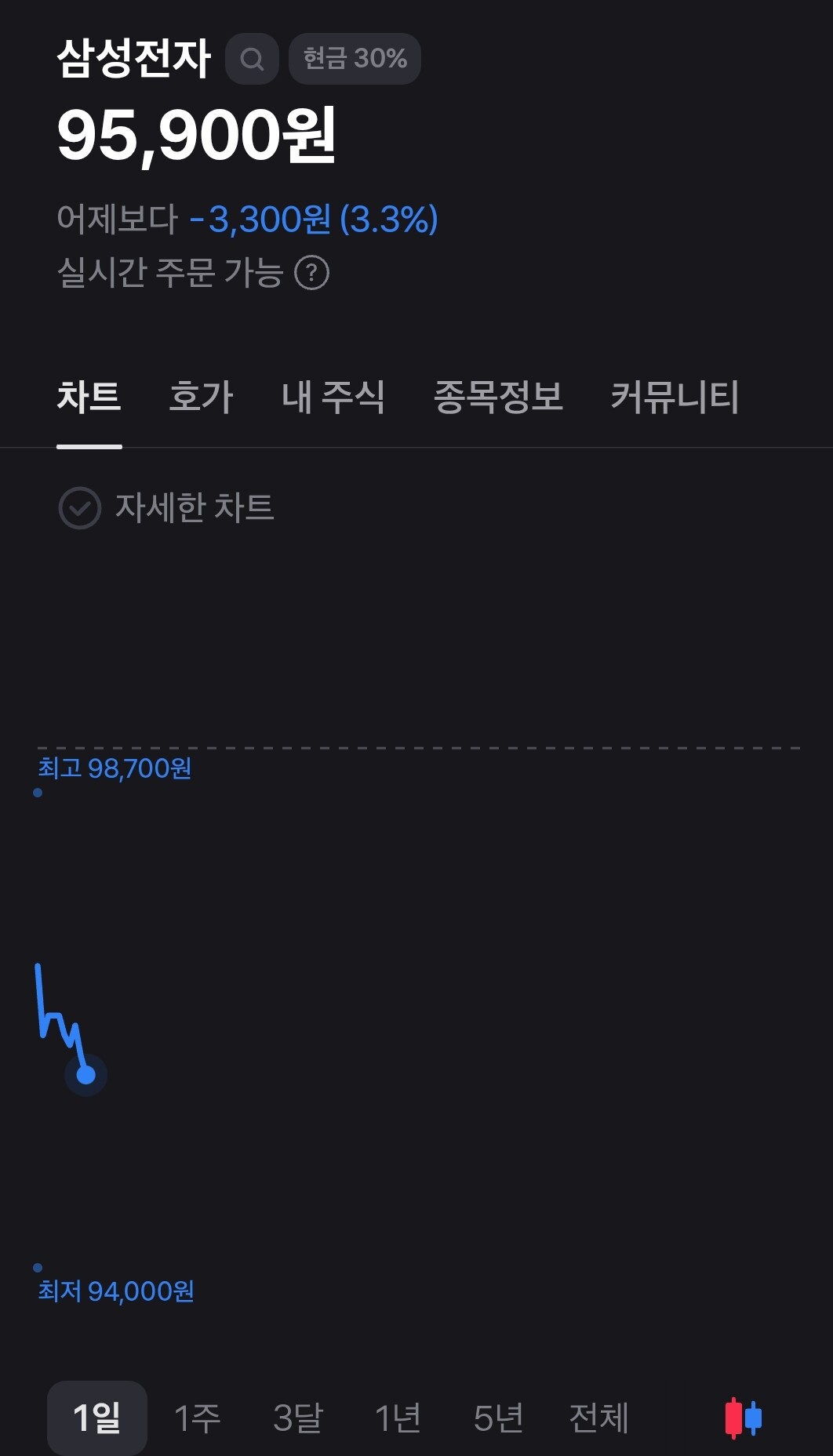Image resolution: width=833 pixels, height=1456 pixels.
Task: Switch the chart to 5년
Action: [x=499, y=1418]
